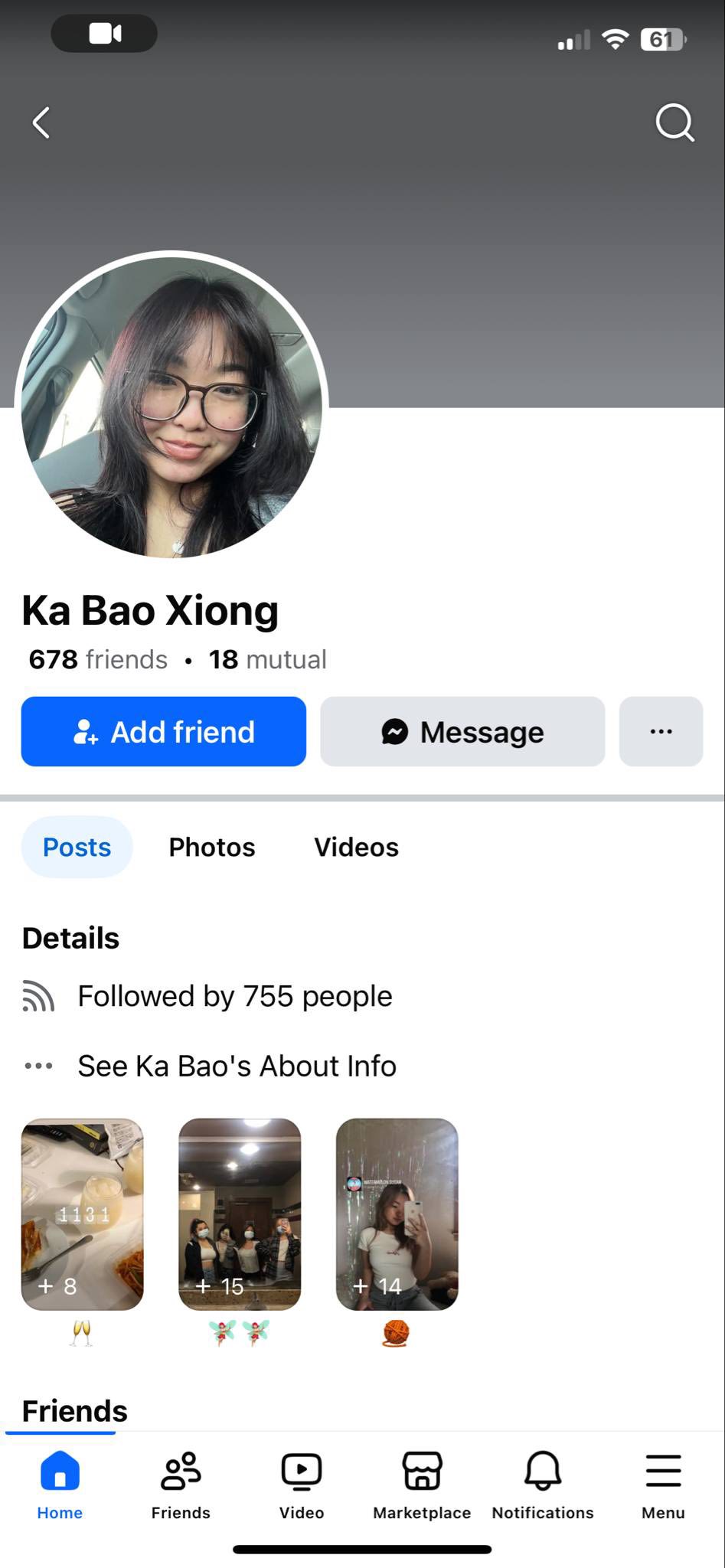Open the Menu tab

(x=663, y=1484)
